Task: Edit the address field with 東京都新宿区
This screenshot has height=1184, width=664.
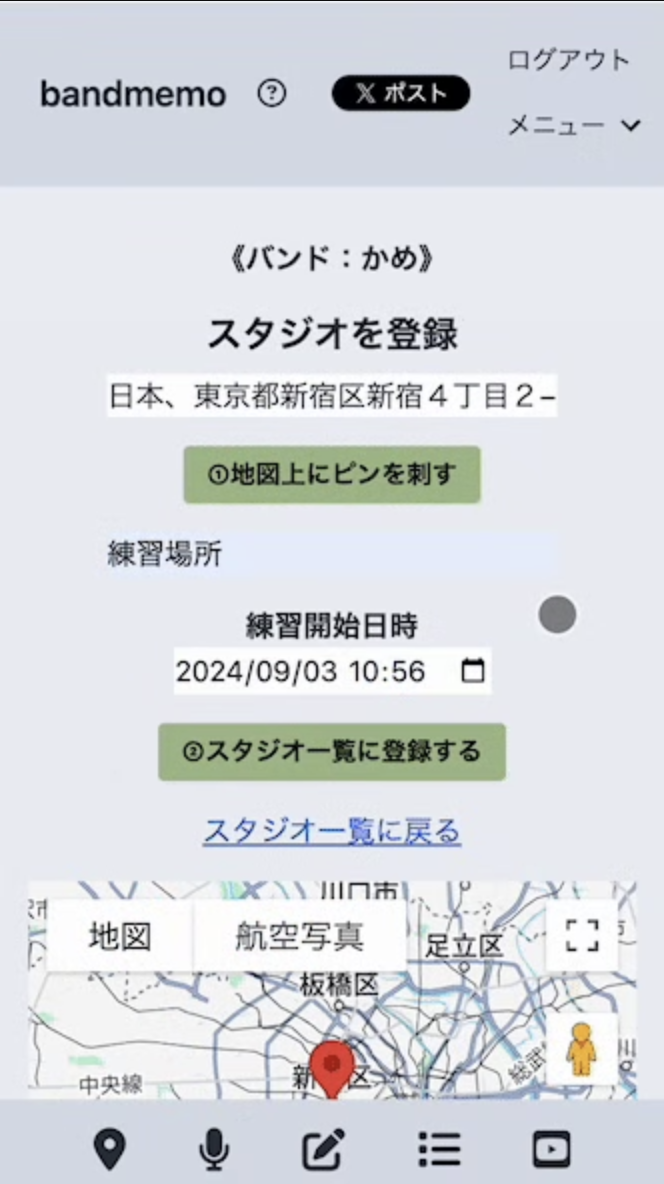Action: [331, 397]
